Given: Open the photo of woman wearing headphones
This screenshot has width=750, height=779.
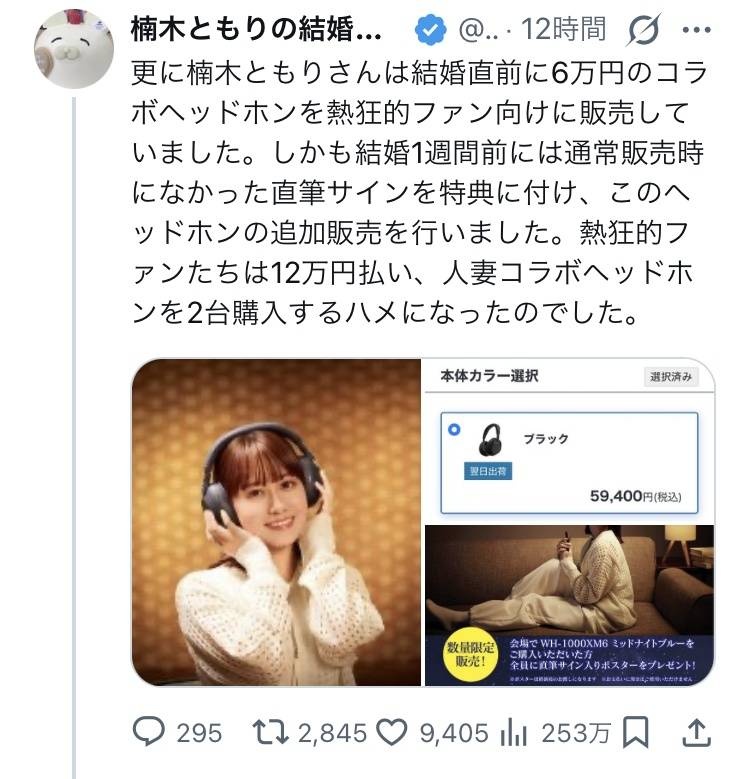Looking at the screenshot, I should 276,522.
